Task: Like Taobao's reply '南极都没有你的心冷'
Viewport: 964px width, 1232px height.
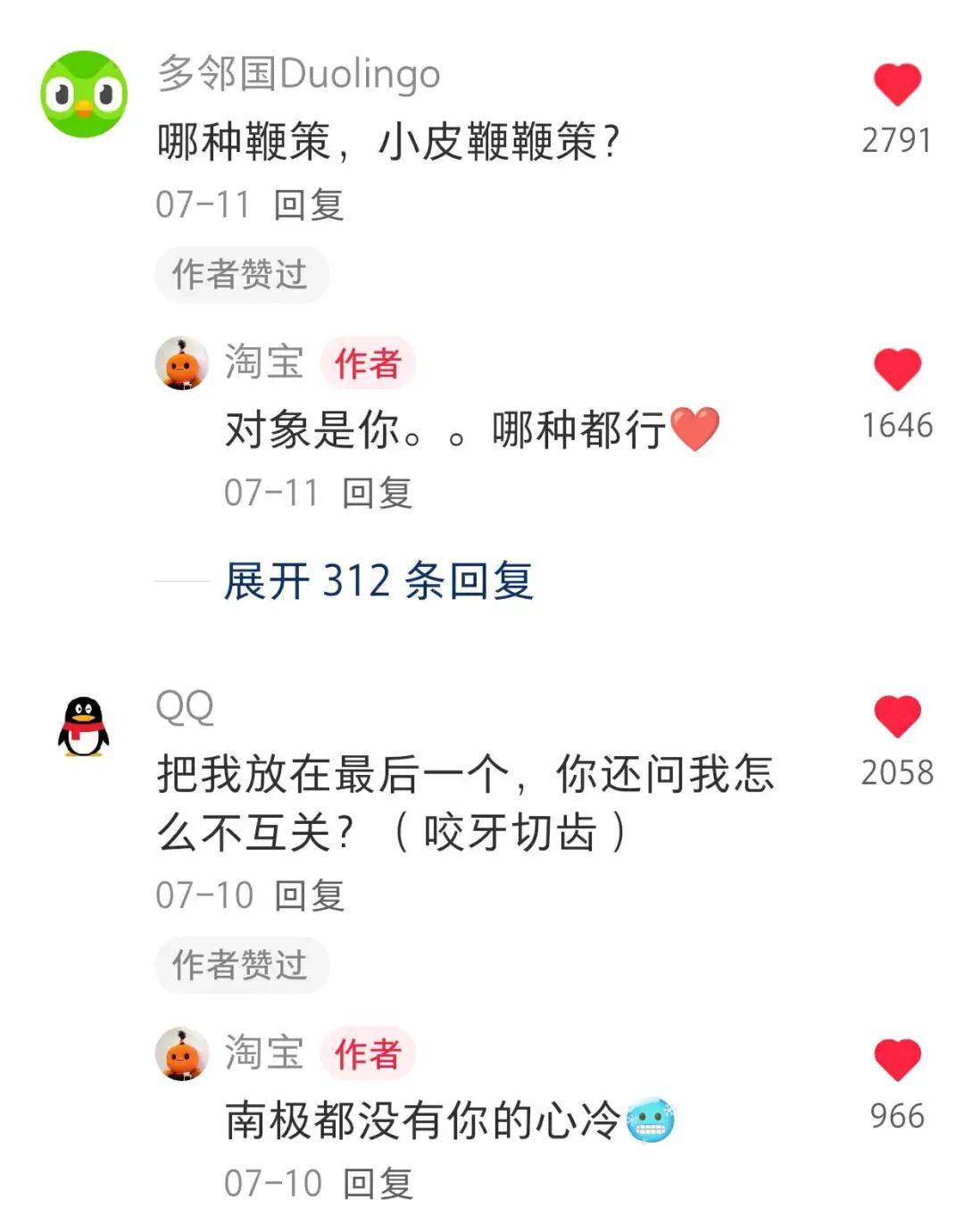Action: 897,1060
